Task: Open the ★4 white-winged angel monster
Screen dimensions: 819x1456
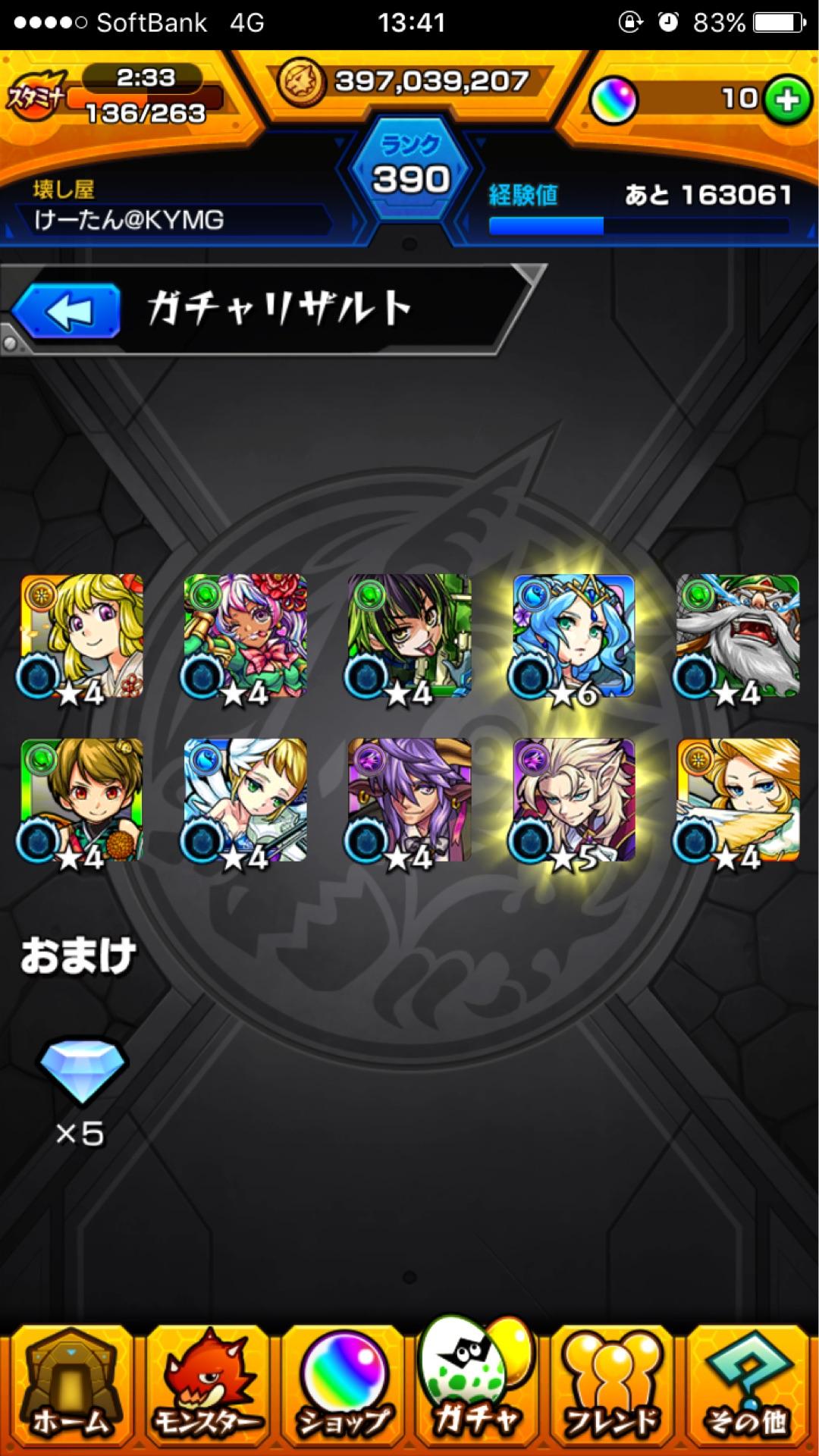Action: coord(246,801)
